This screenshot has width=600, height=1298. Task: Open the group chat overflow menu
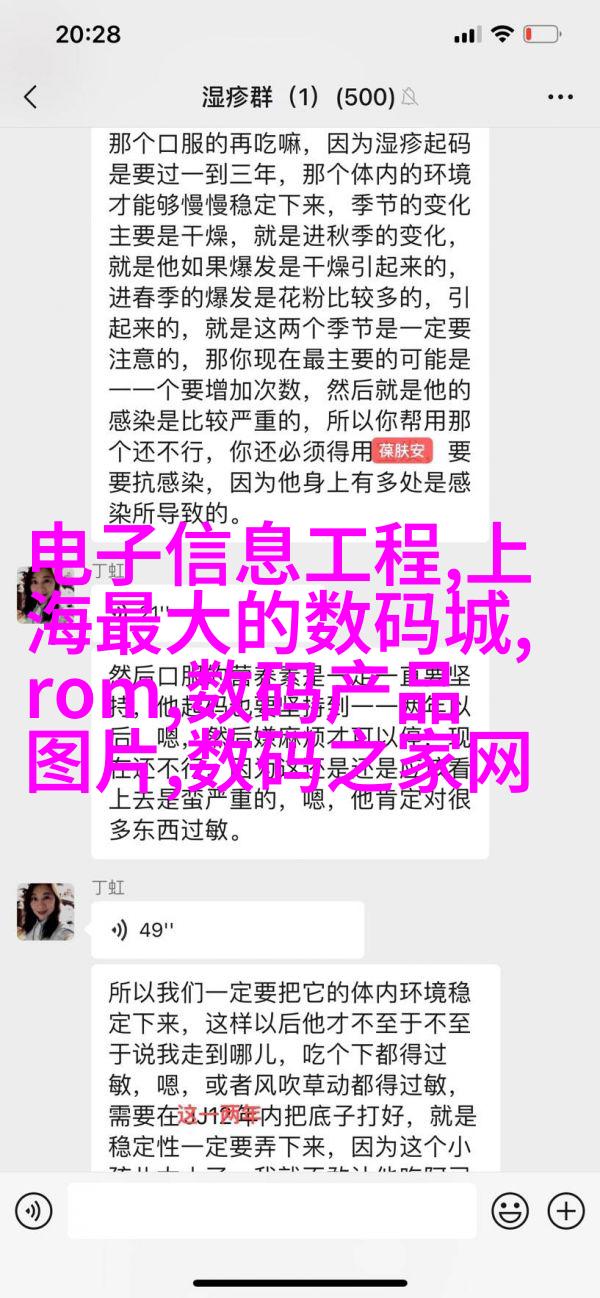(560, 97)
